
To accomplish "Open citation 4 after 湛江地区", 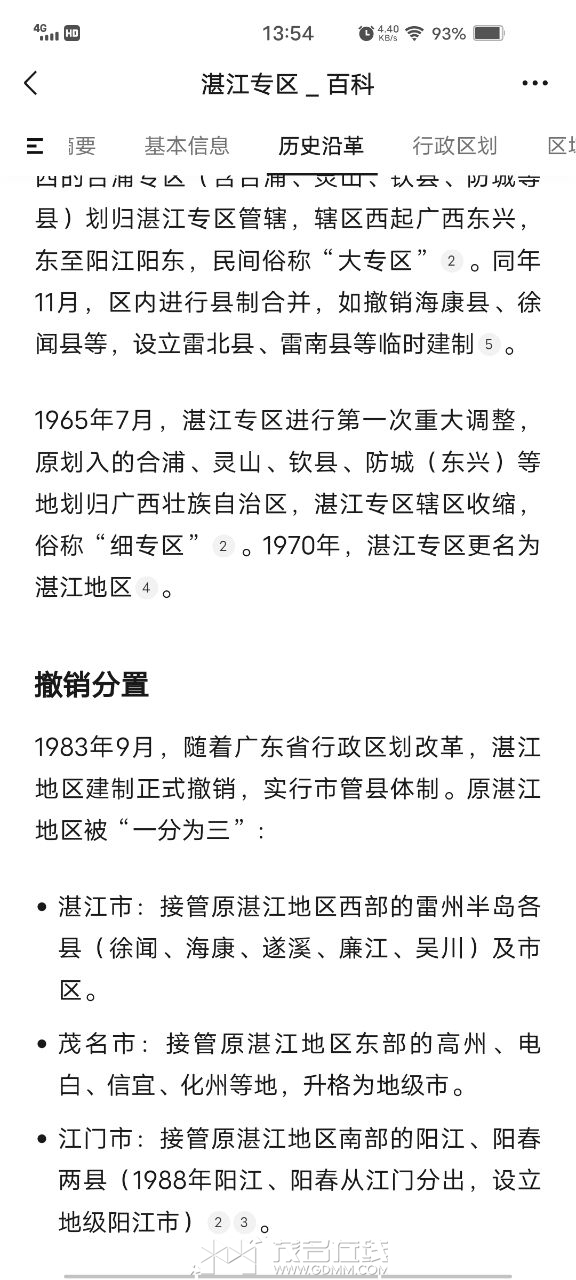I will point(146,588).
